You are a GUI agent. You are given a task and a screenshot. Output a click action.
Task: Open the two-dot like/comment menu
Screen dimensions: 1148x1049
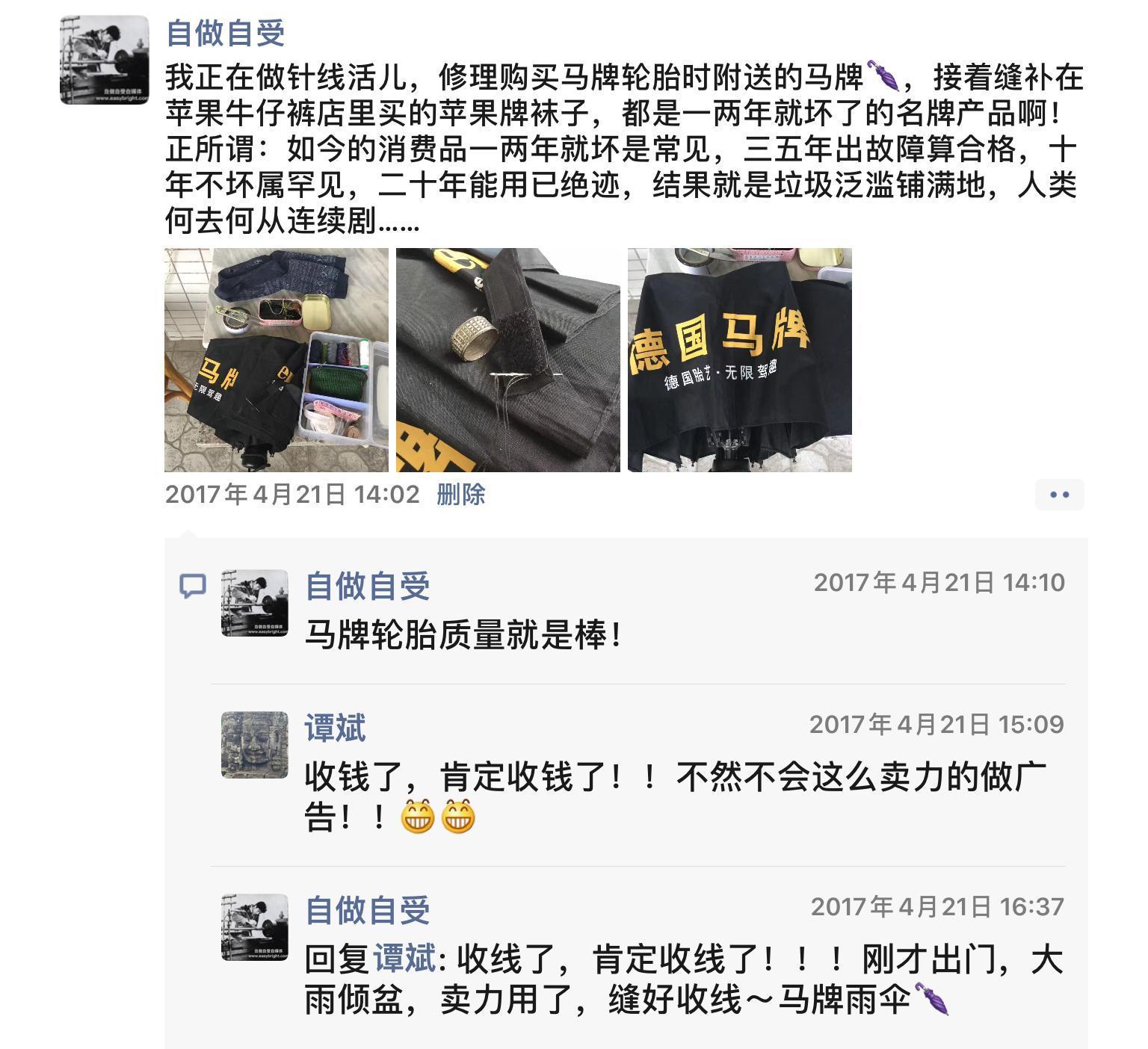tap(1059, 495)
